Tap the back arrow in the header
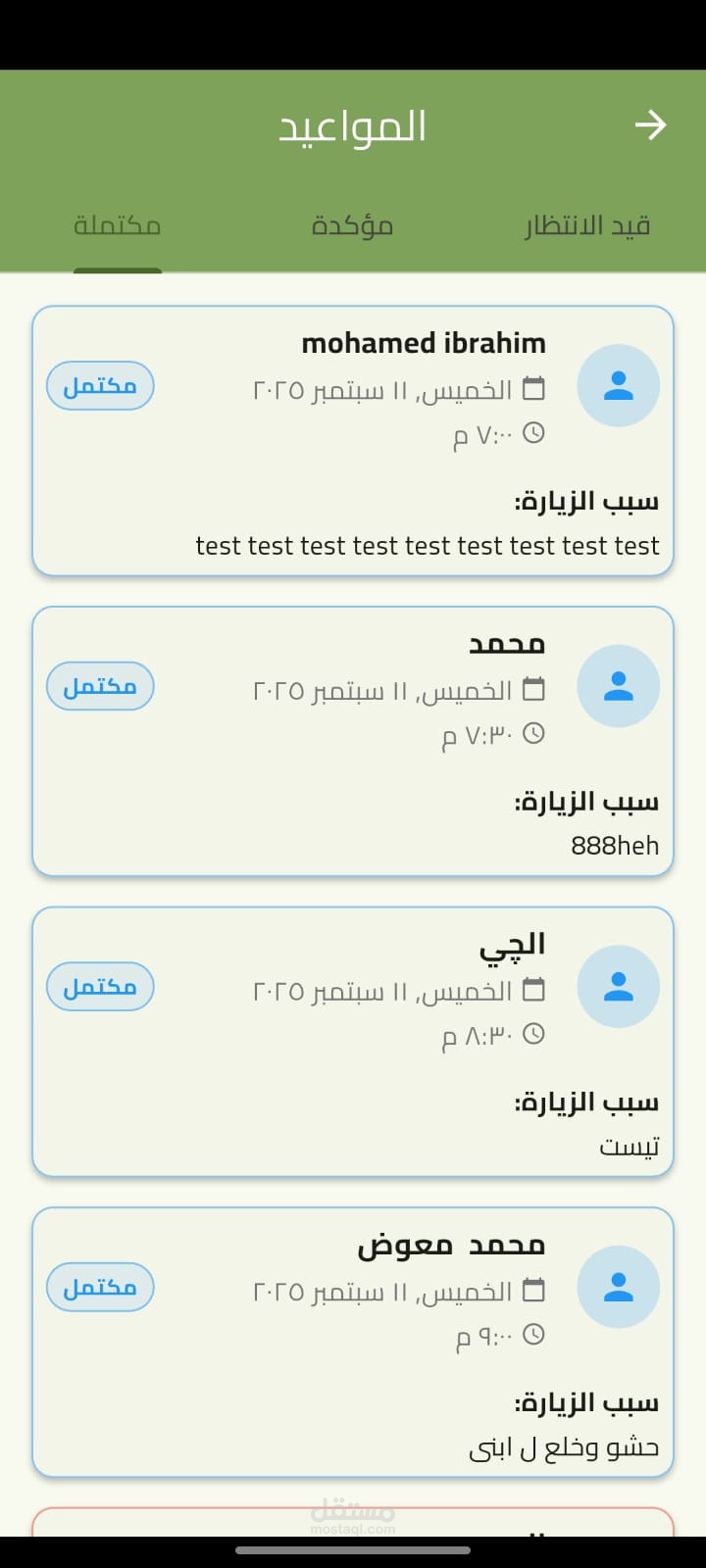Image resolution: width=706 pixels, height=1568 pixels. [x=650, y=125]
